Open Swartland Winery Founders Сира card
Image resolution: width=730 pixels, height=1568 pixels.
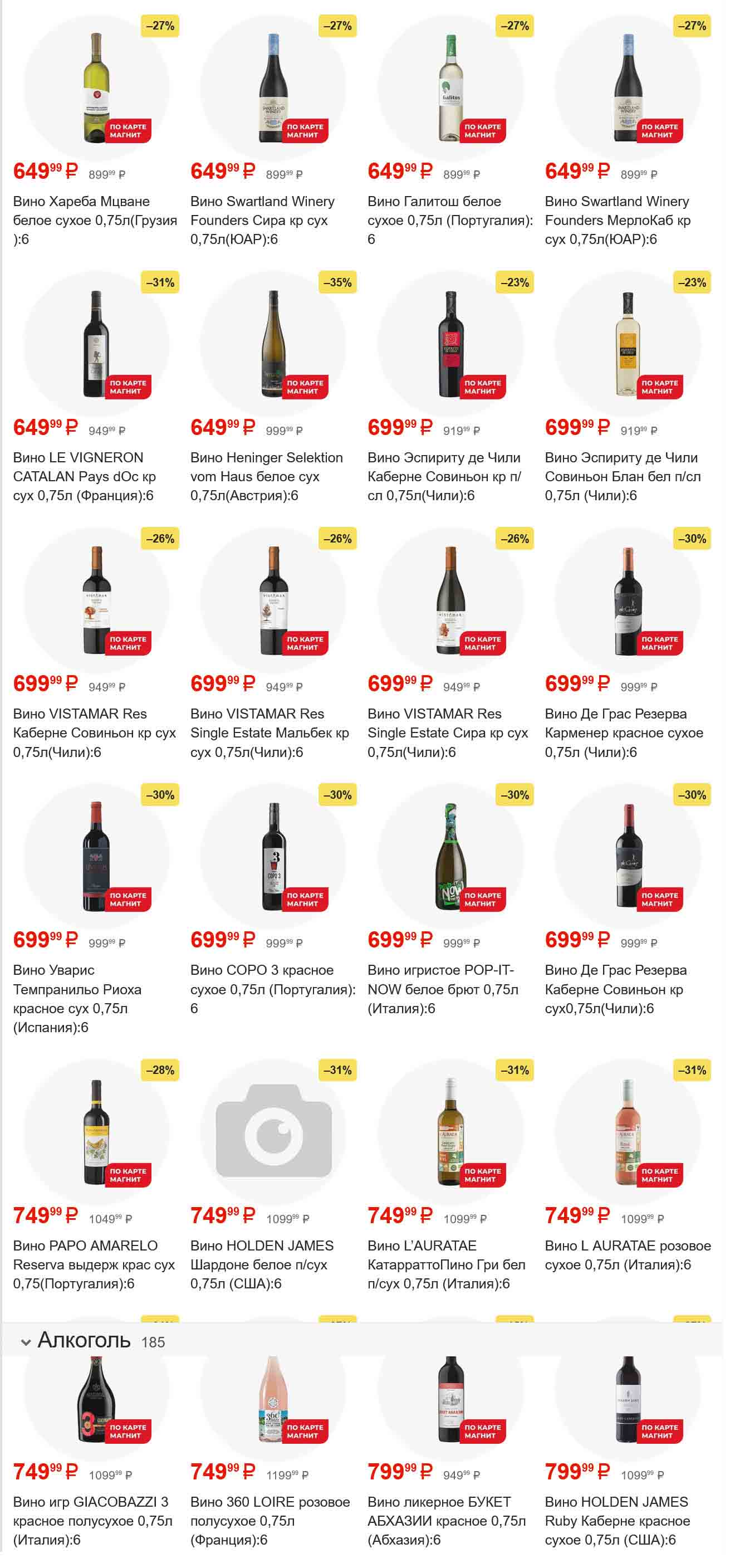point(273,88)
